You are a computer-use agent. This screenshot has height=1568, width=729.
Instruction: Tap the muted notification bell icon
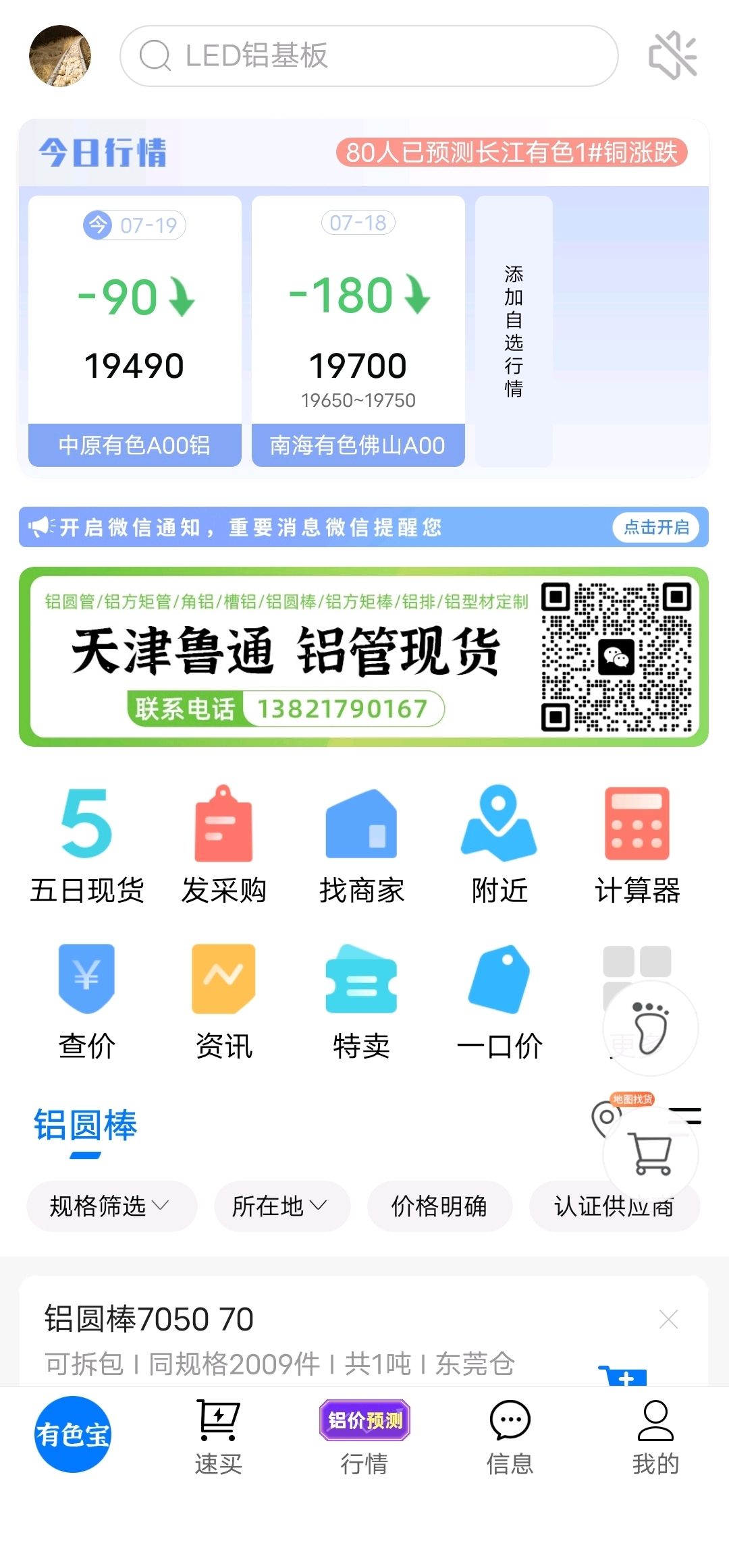pyautogui.click(x=672, y=56)
